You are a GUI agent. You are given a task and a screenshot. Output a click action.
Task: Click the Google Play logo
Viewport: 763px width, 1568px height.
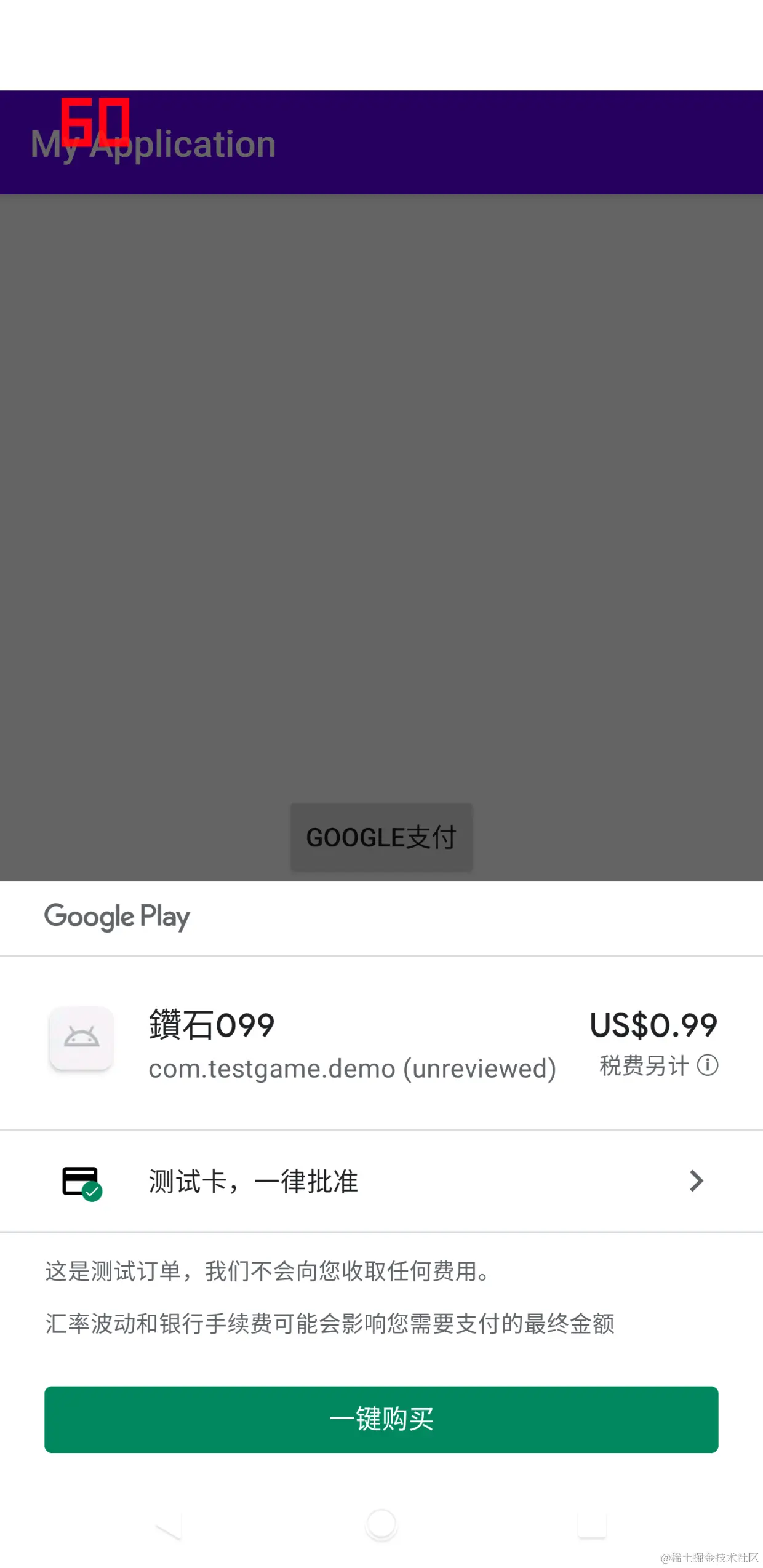coord(117,916)
